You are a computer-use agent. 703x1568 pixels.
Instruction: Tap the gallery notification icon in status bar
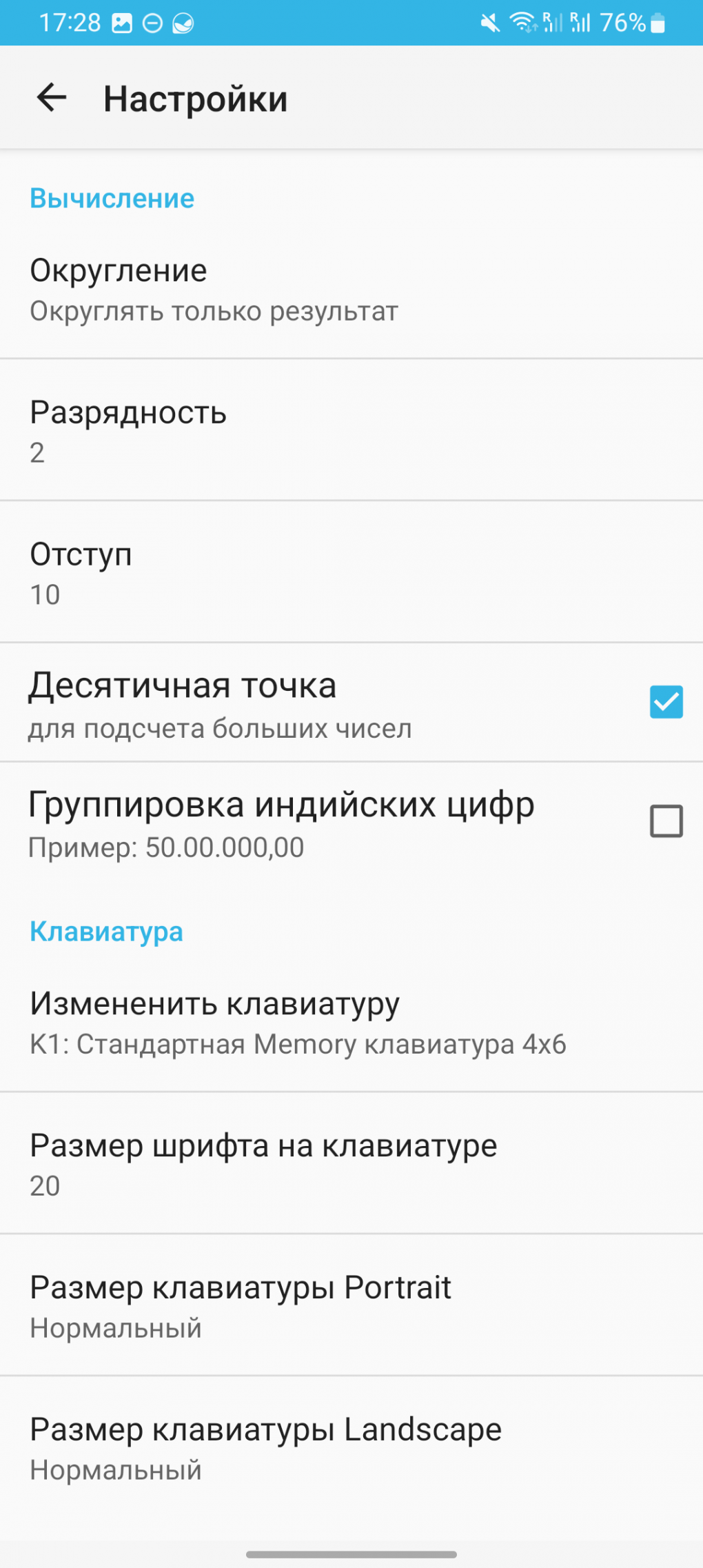click(x=121, y=23)
